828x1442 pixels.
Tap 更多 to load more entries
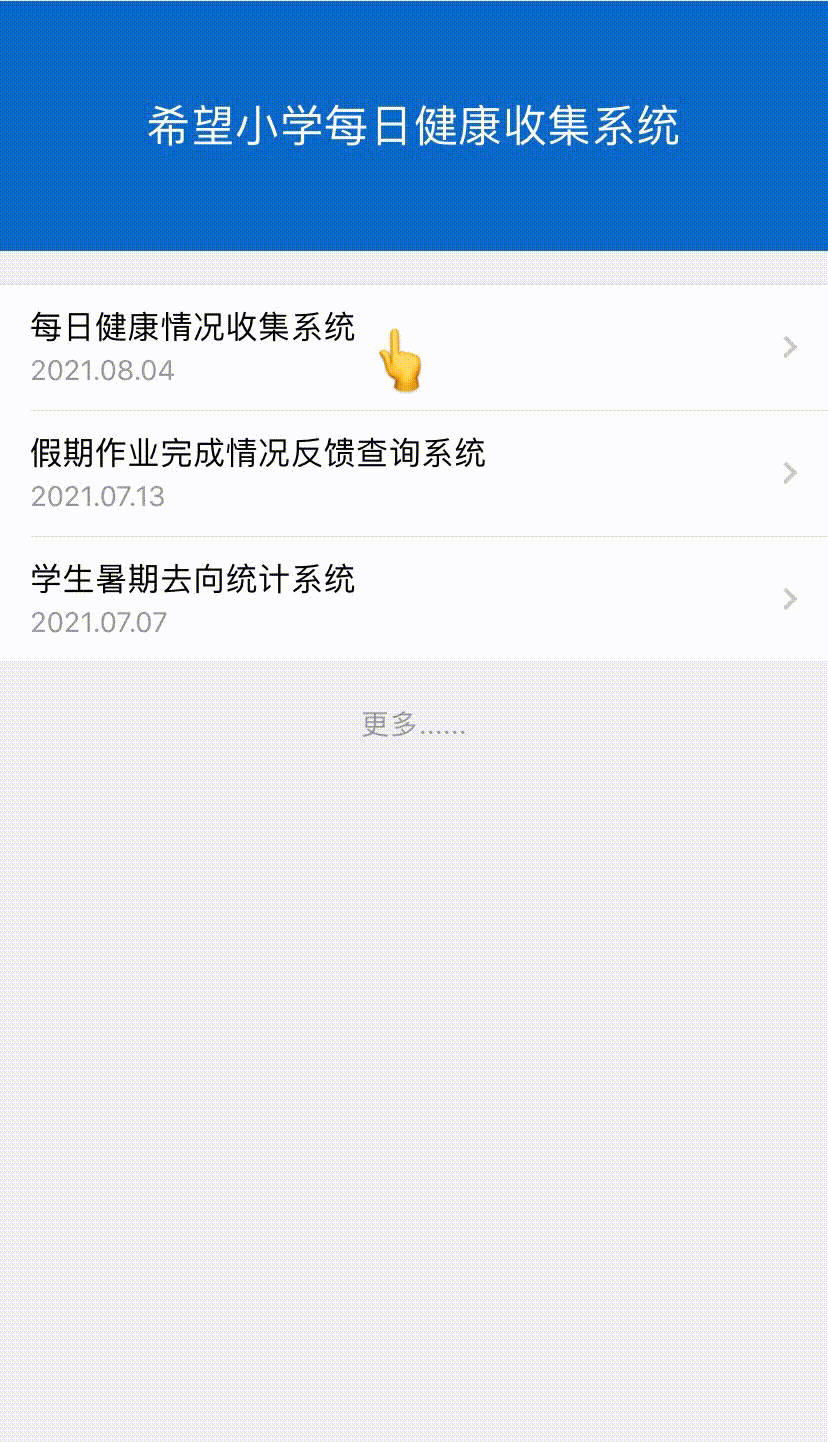point(414,724)
